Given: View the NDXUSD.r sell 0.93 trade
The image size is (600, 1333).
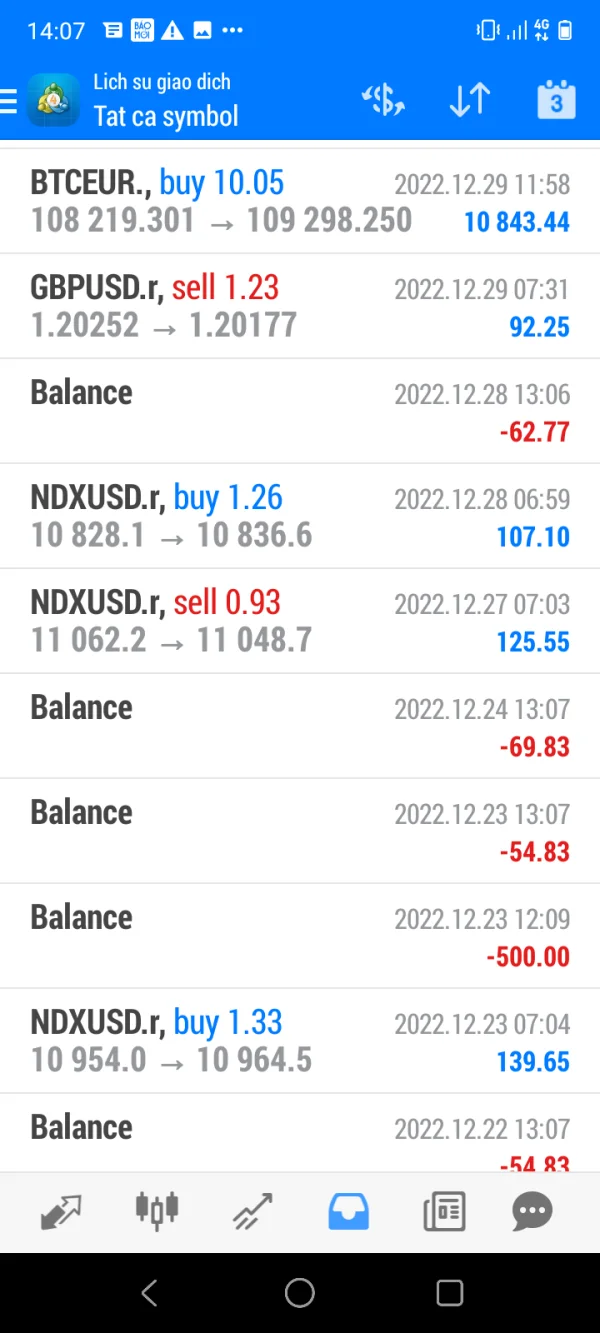Looking at the screenshot, I should [x=300, y=621].
